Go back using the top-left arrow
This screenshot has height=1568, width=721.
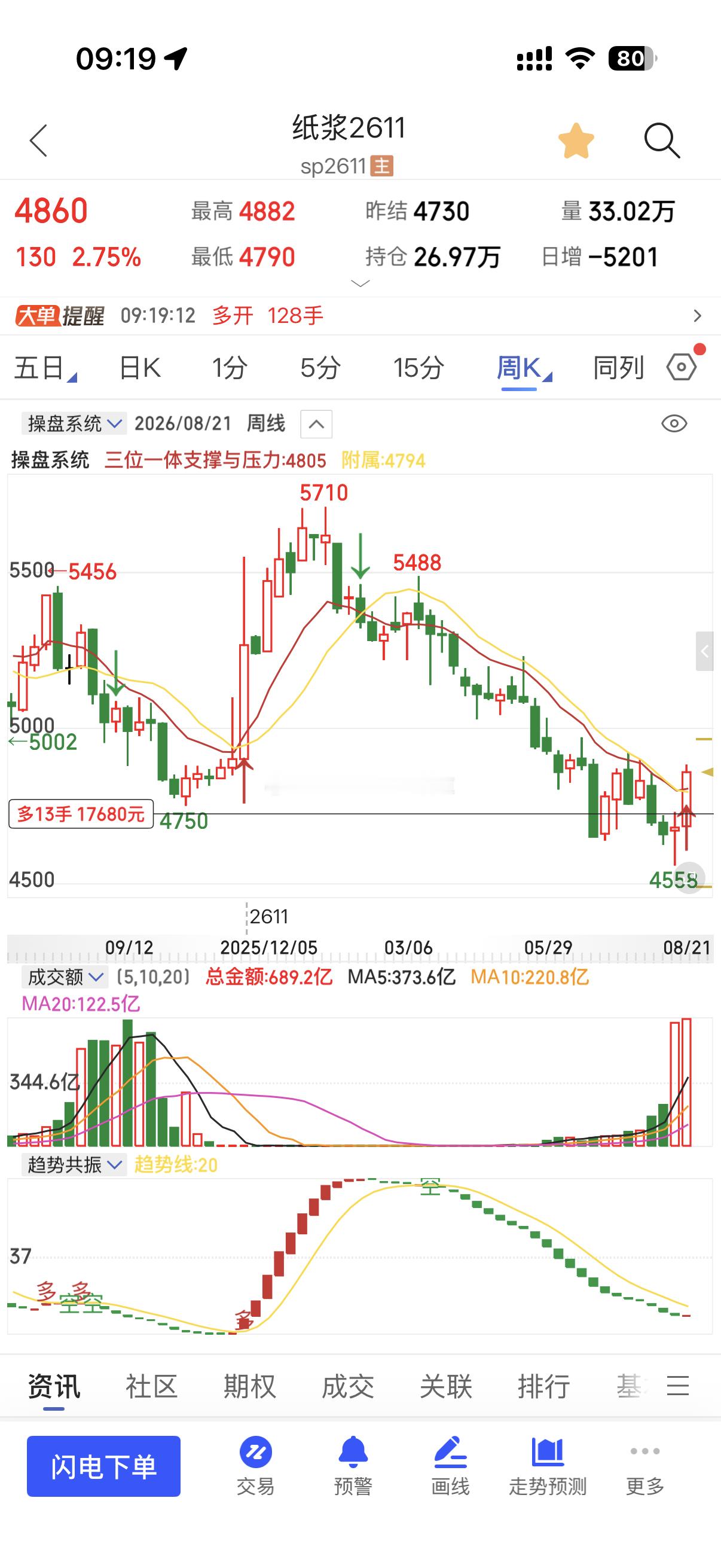click(38, 141)
